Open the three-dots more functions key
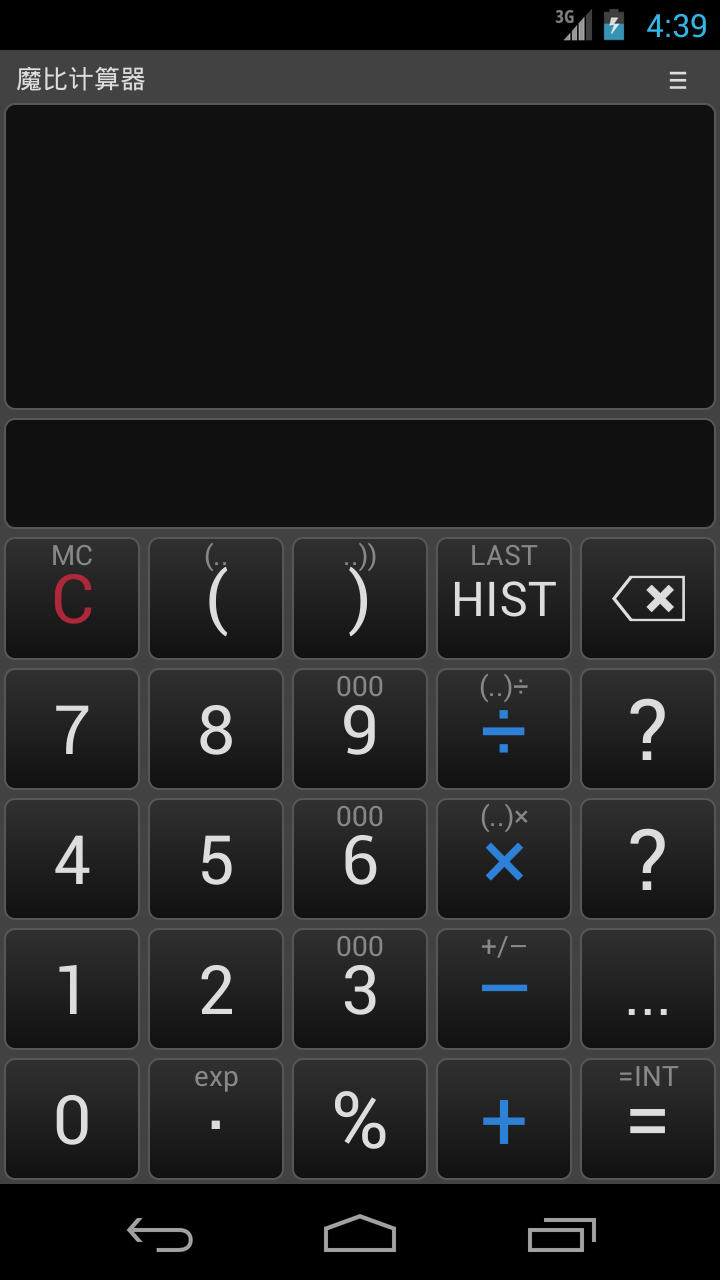Image resolution: width=720 pixels, height=1280 pixels. click(x=648, y=989)
